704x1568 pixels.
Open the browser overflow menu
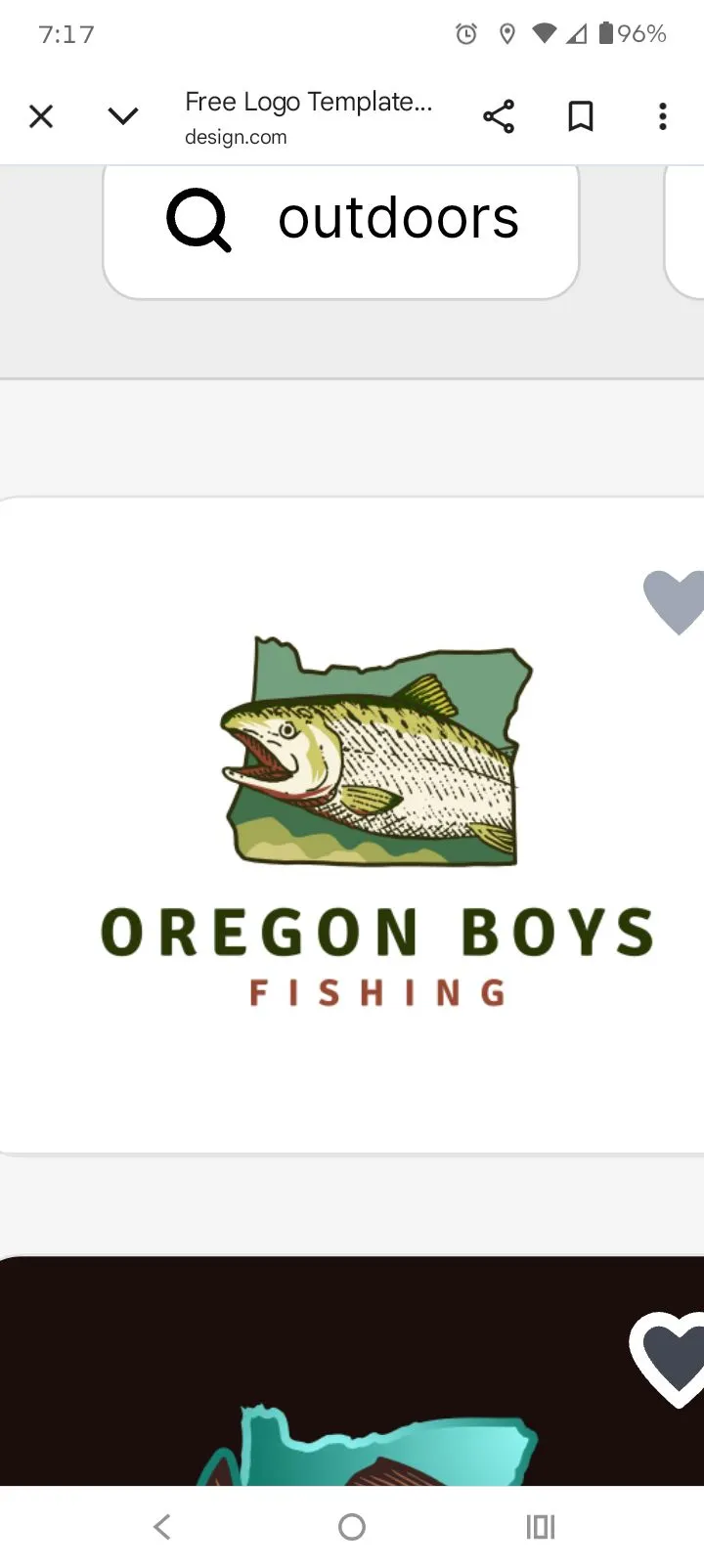coord(663,117)
